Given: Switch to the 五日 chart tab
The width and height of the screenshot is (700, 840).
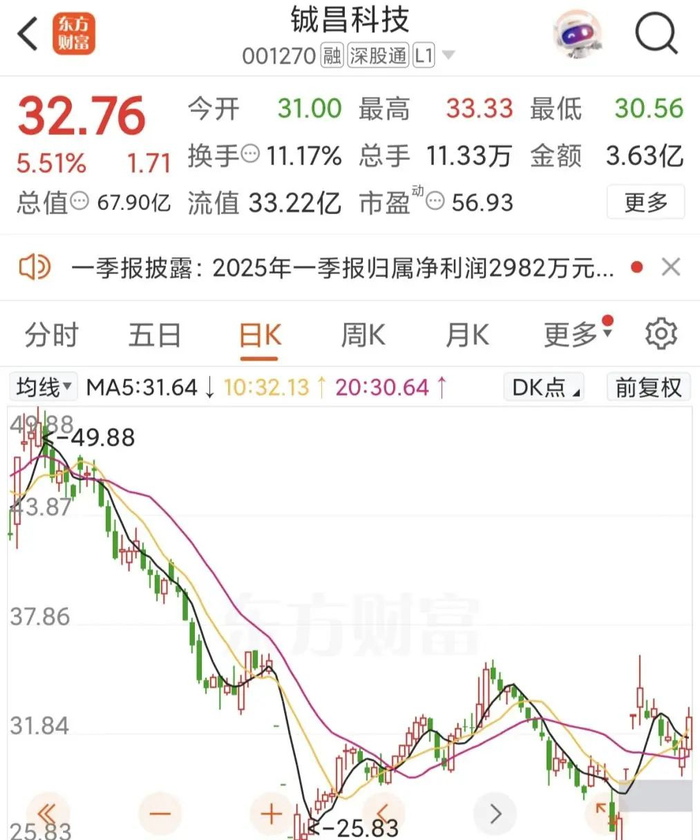Looking at the screenshot, I should click(x=155, y=335).
